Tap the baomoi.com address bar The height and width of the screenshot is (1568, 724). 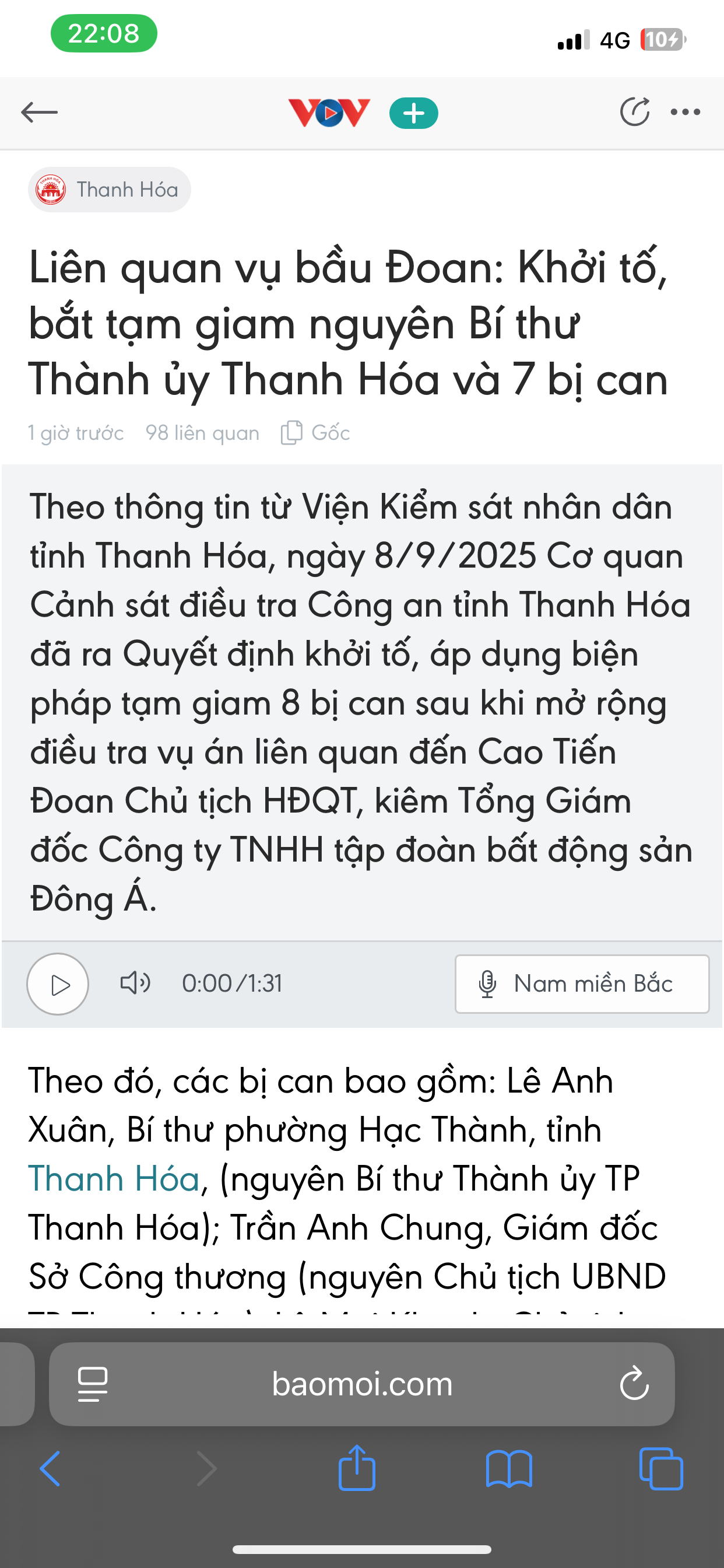(x=362, y=1384)
